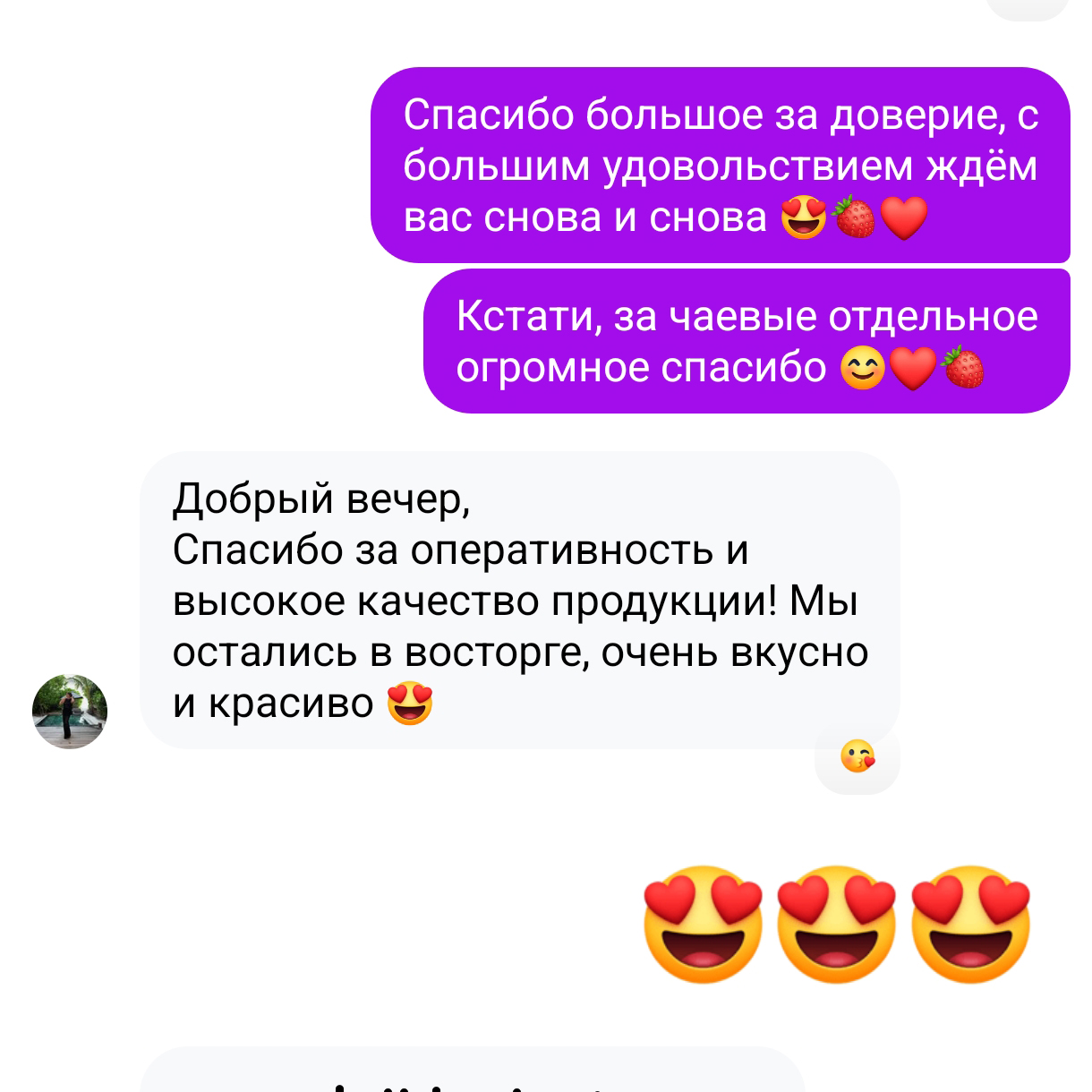View the kiss emoji reaction on message
Image resolution: width=1092 pixels, height=1092 pixels.
[x=857, y=758]
